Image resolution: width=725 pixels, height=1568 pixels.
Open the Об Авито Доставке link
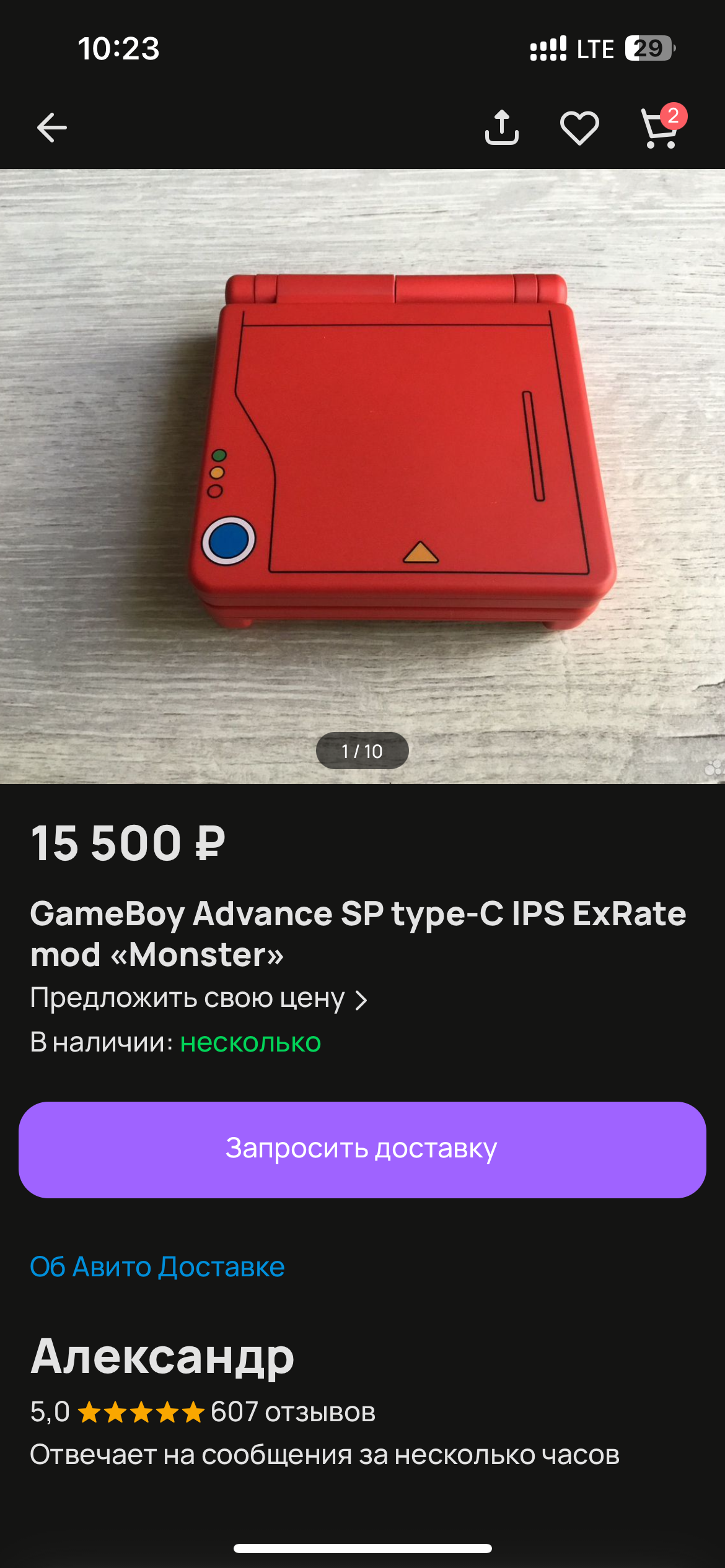pyautogui.click(x=157, y=1266)
